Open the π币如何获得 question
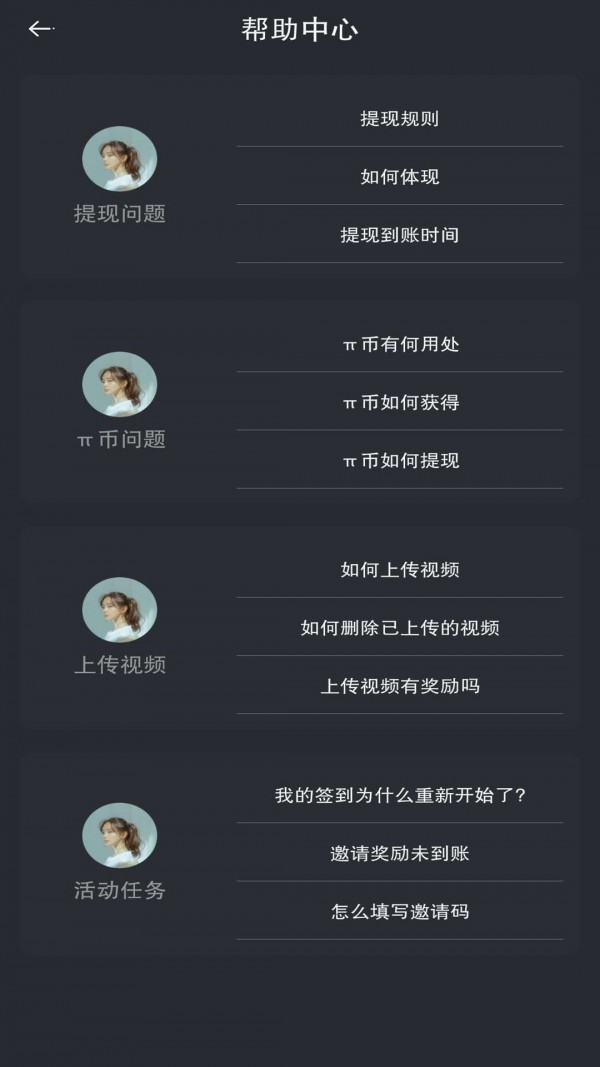The height and width of the screenshot is (1067, 600). (399, 403)
